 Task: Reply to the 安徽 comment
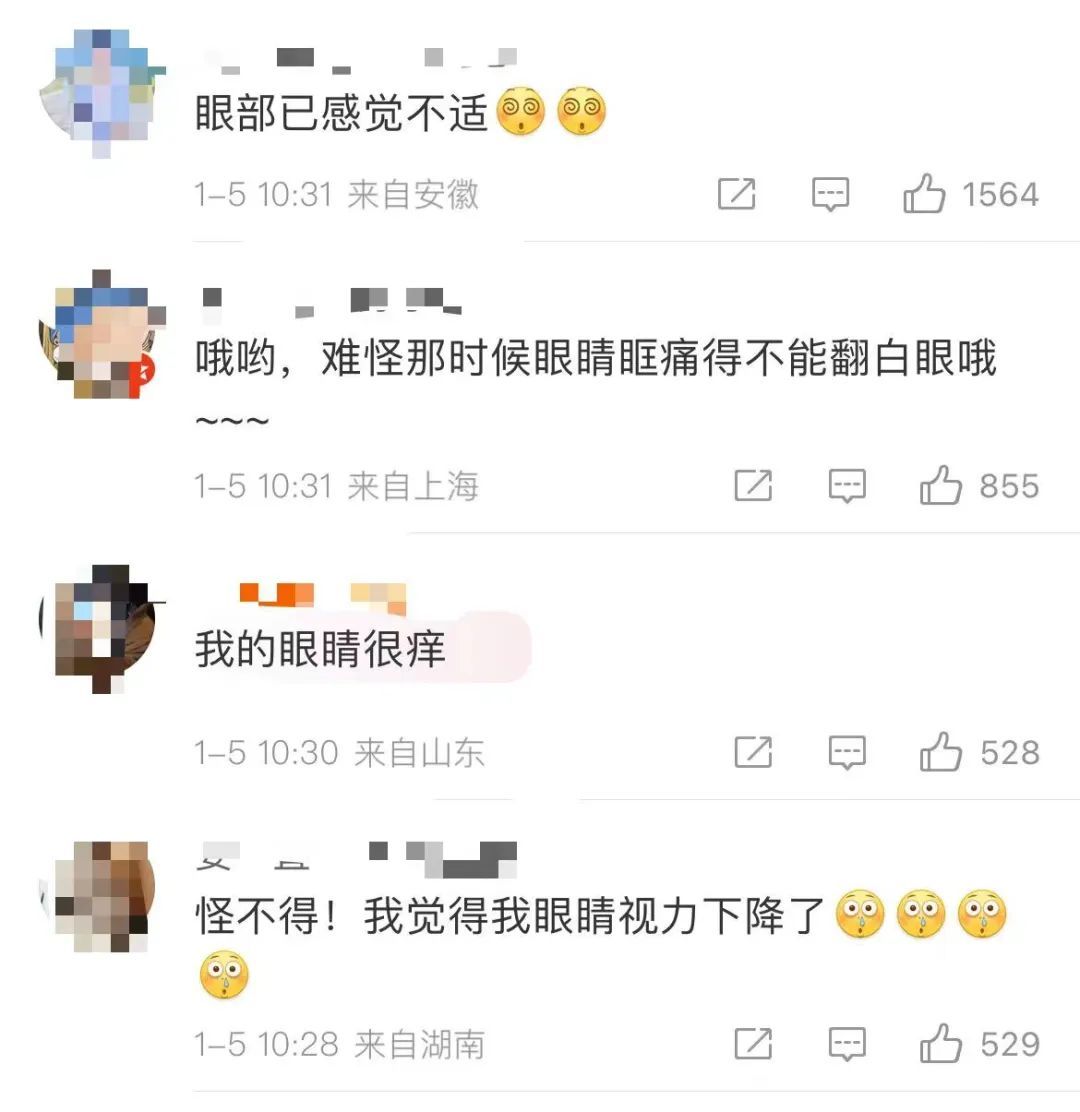pyautogui.click(x=830, y=195)
